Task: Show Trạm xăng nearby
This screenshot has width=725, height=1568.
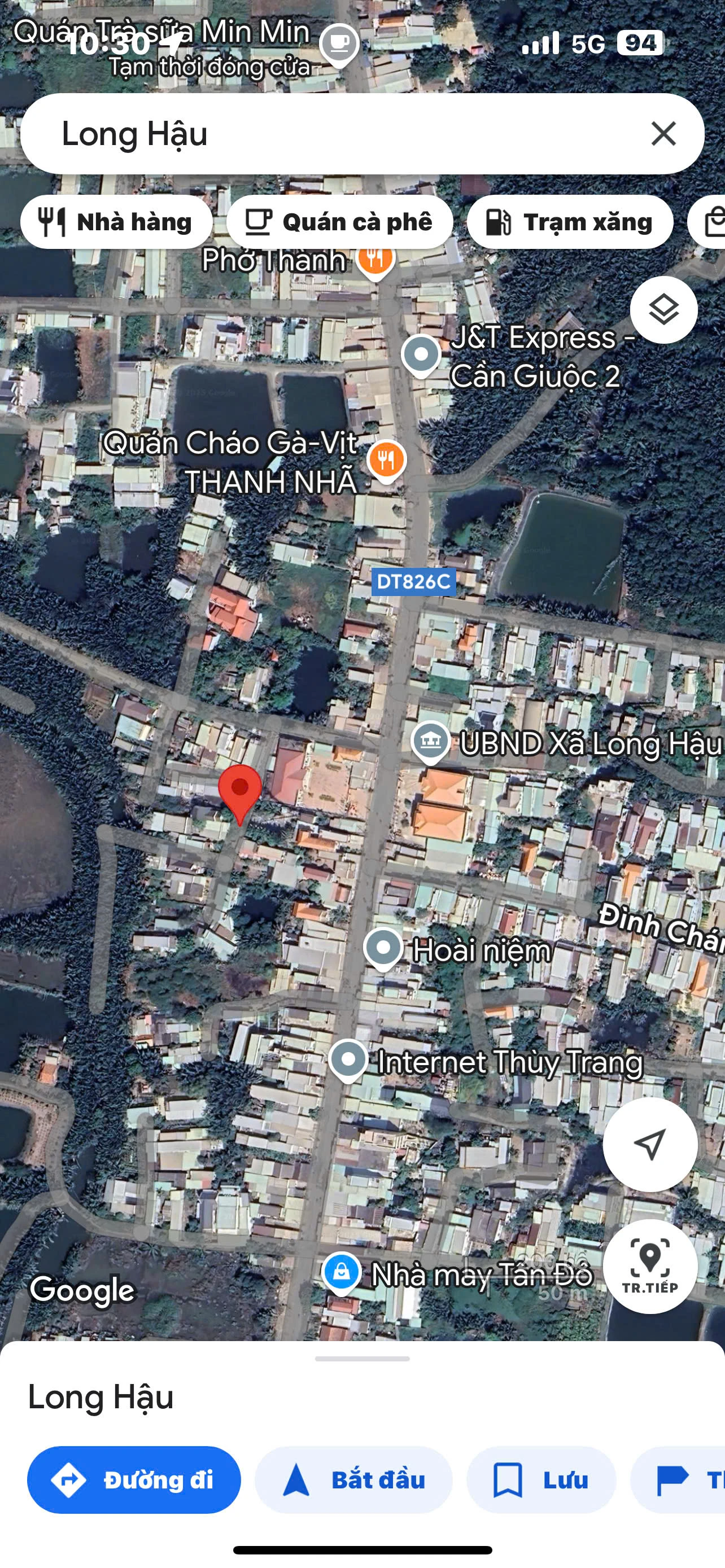Action: 570,222
